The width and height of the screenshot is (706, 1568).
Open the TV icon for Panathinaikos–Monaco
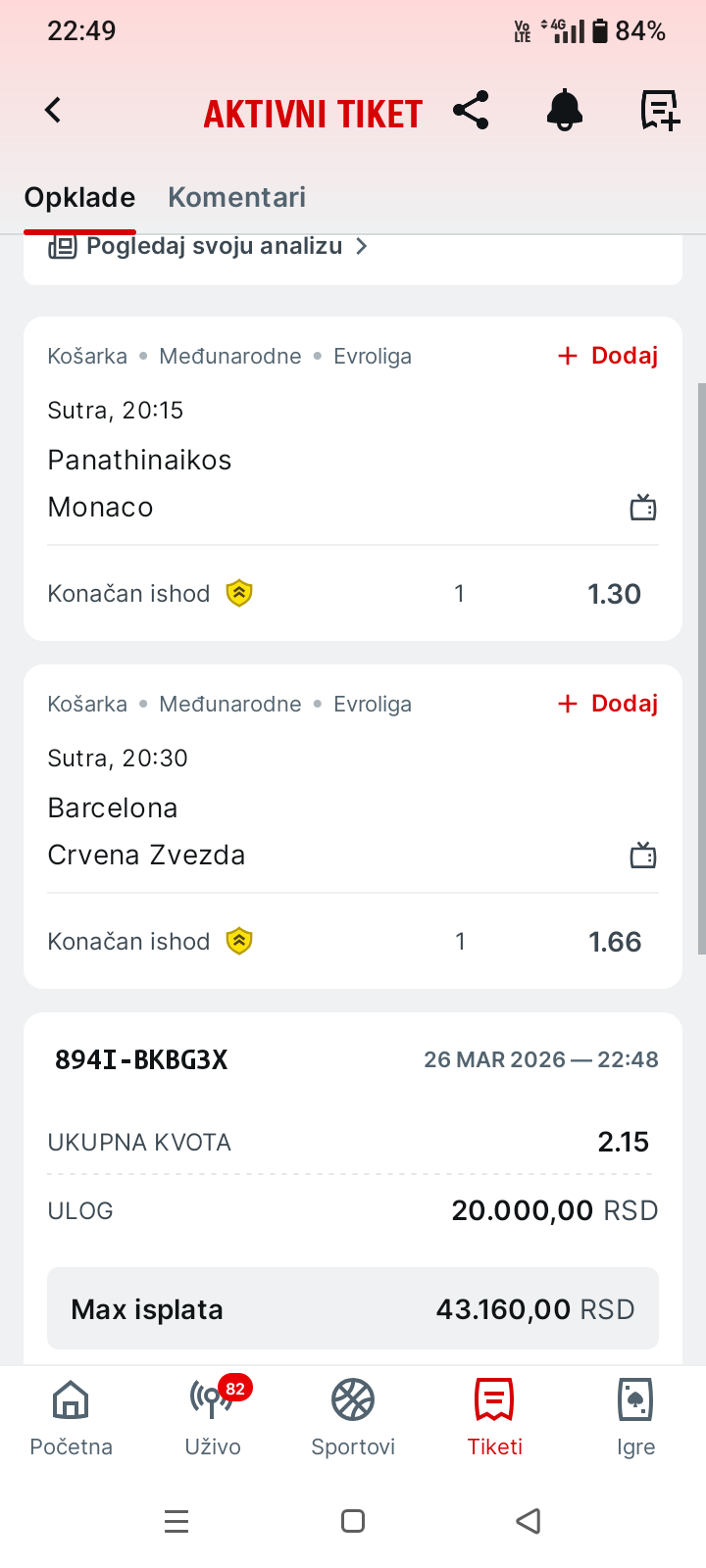click(643, 508)
